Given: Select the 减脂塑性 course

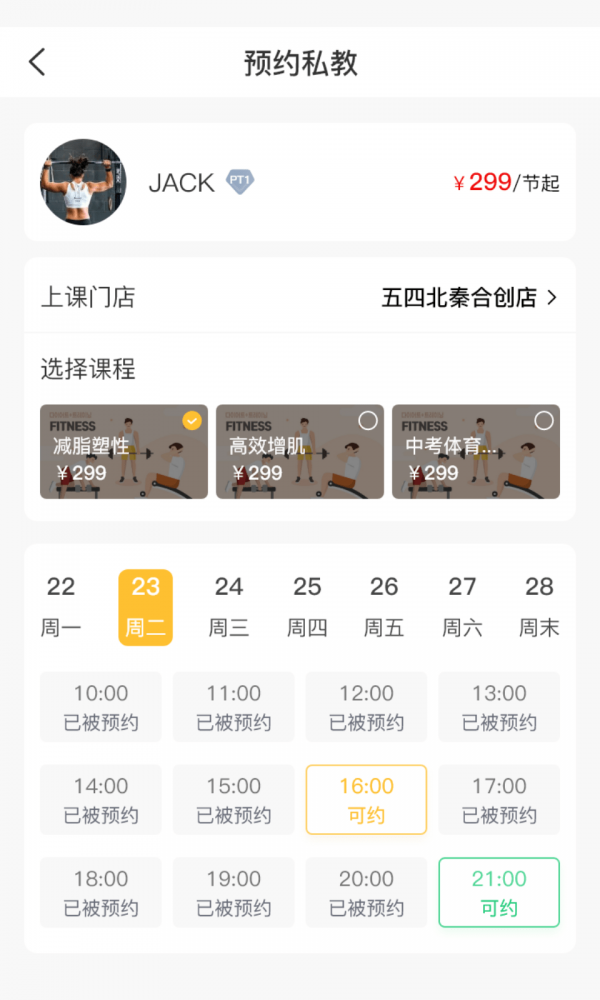Looking at the screenshot, I should 124,452.
